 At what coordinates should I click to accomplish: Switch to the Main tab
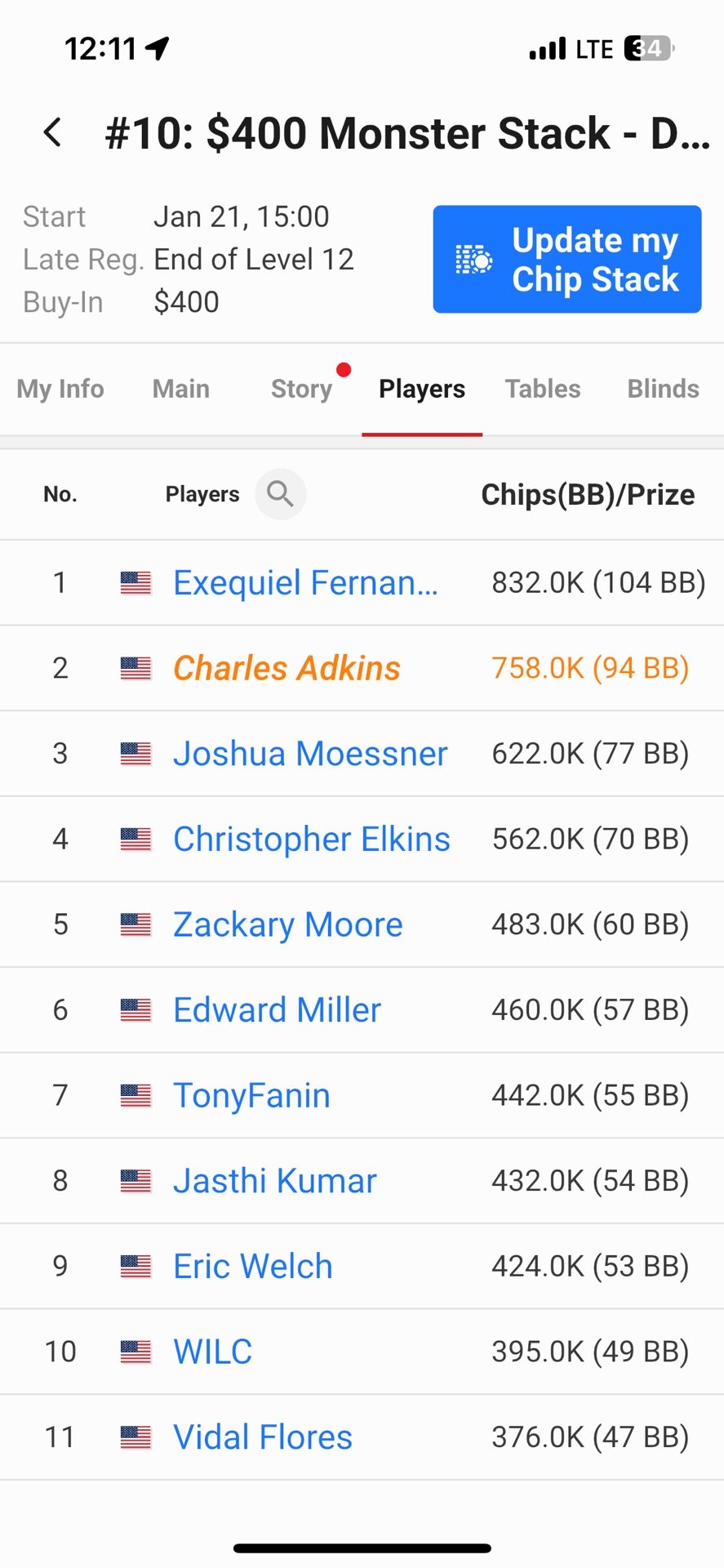click(181, 389)
